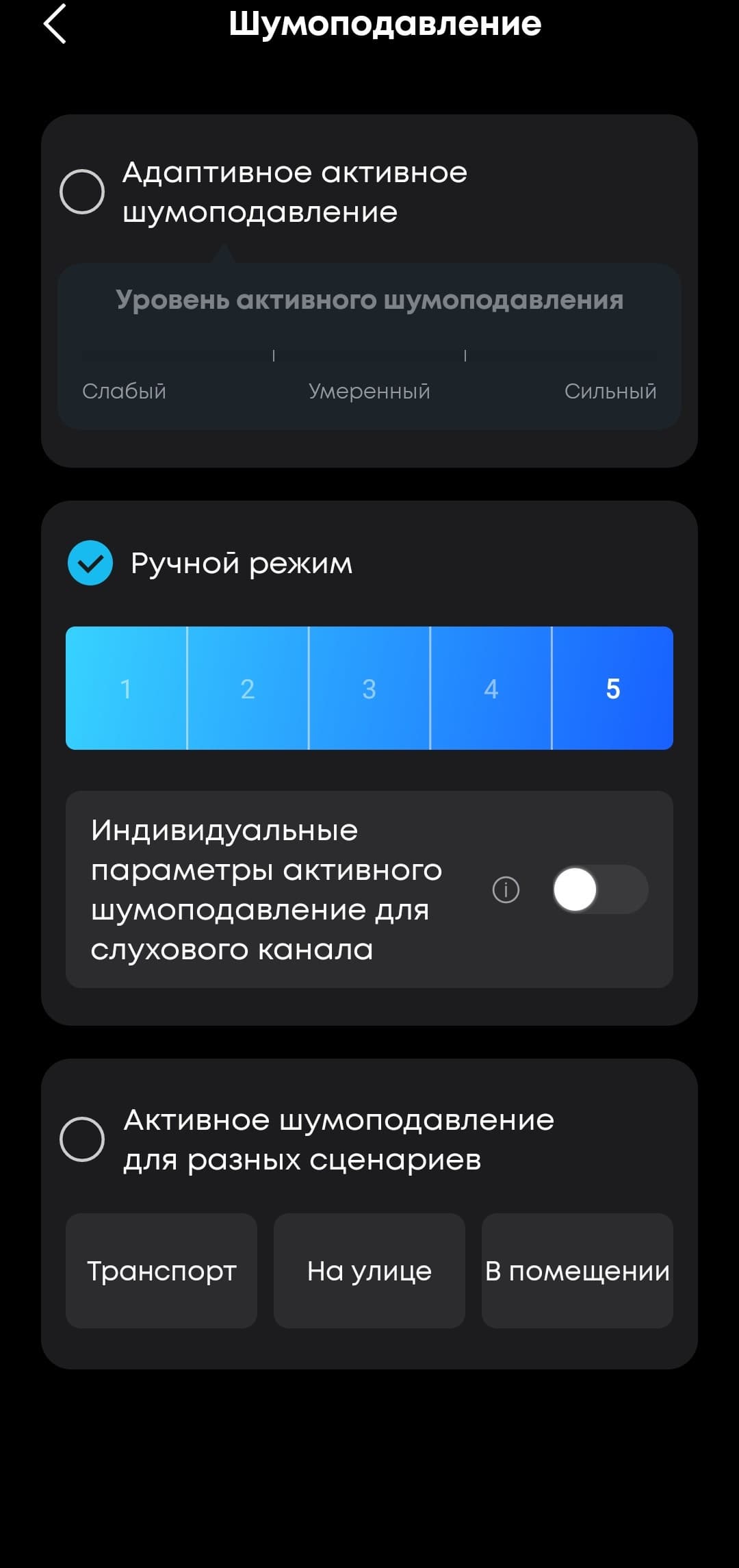739x1568 pixels.
Task: Set manual noise cancellation level to 1
Action: coord(126,688)
